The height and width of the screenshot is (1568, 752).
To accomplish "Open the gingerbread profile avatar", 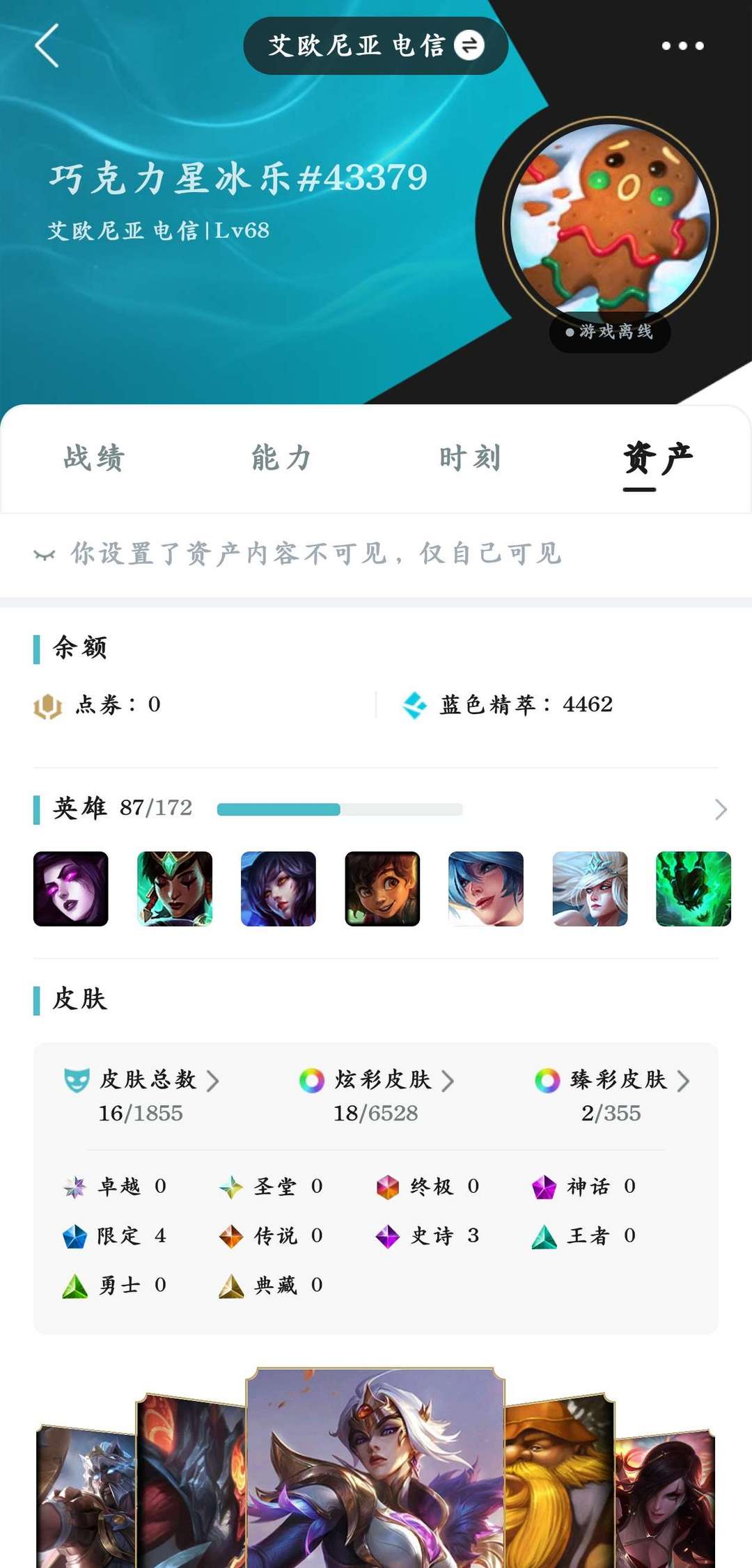I will (x=610, y=223).
